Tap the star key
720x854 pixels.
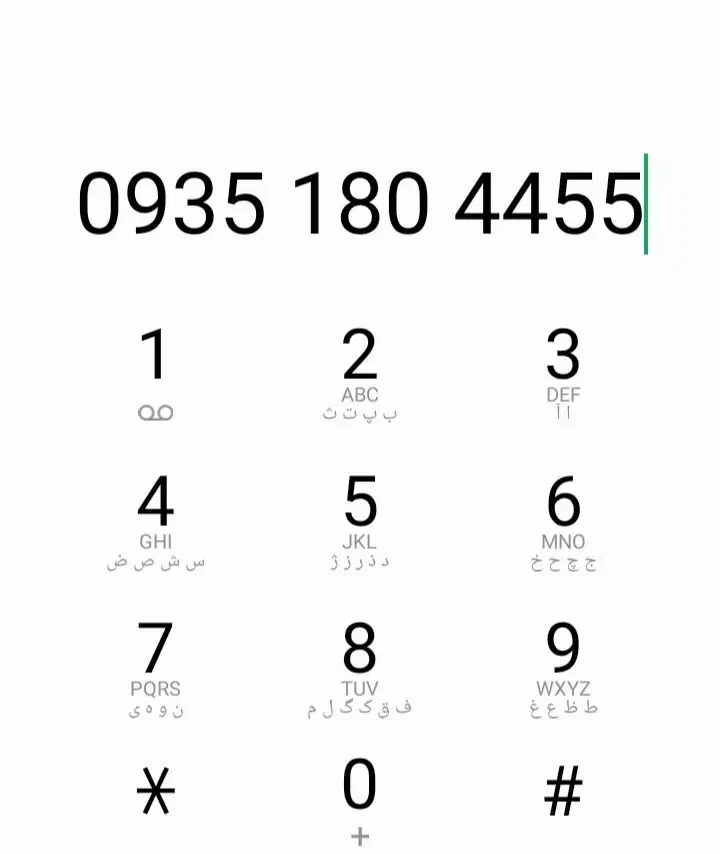click(155, 794)
